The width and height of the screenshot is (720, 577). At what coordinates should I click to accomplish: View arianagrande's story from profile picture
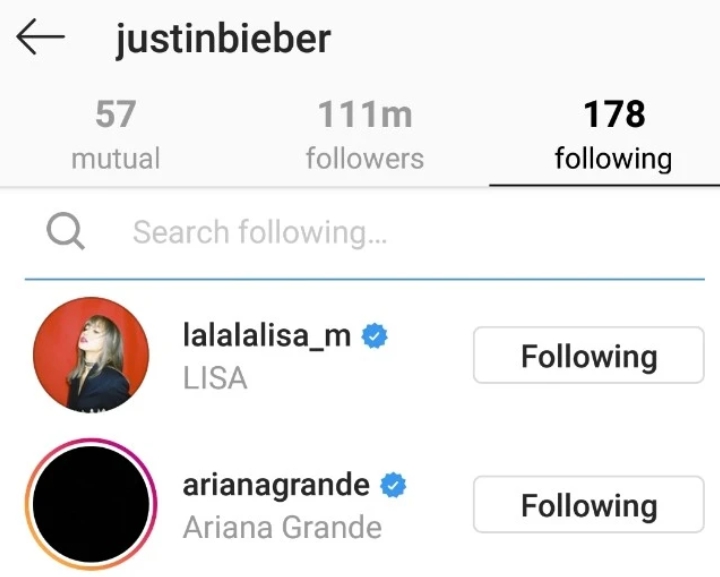[x=91, y=504]
